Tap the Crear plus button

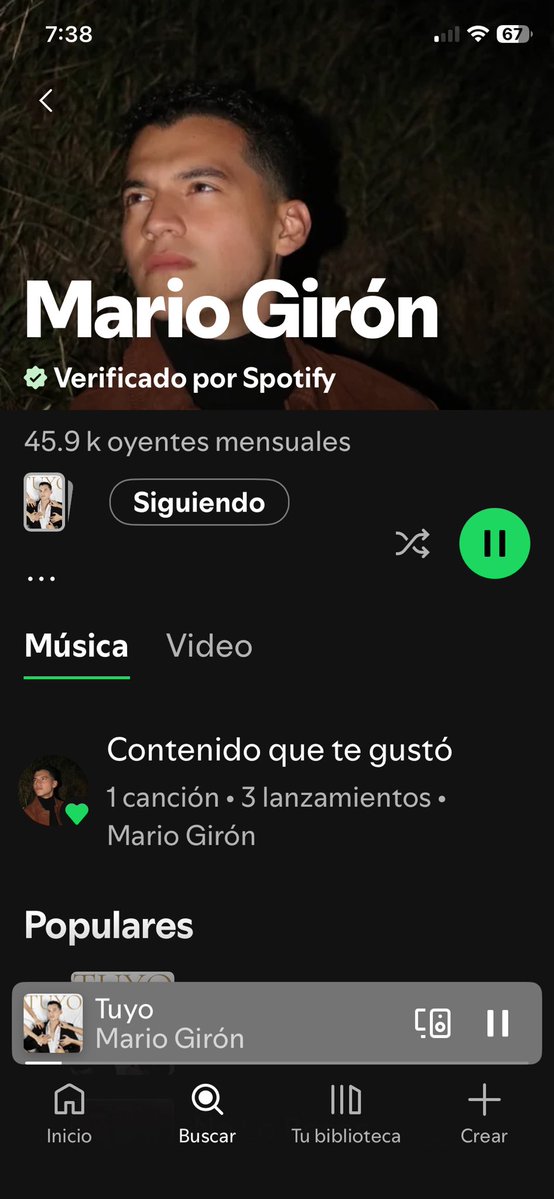(x=484, y=1115)
